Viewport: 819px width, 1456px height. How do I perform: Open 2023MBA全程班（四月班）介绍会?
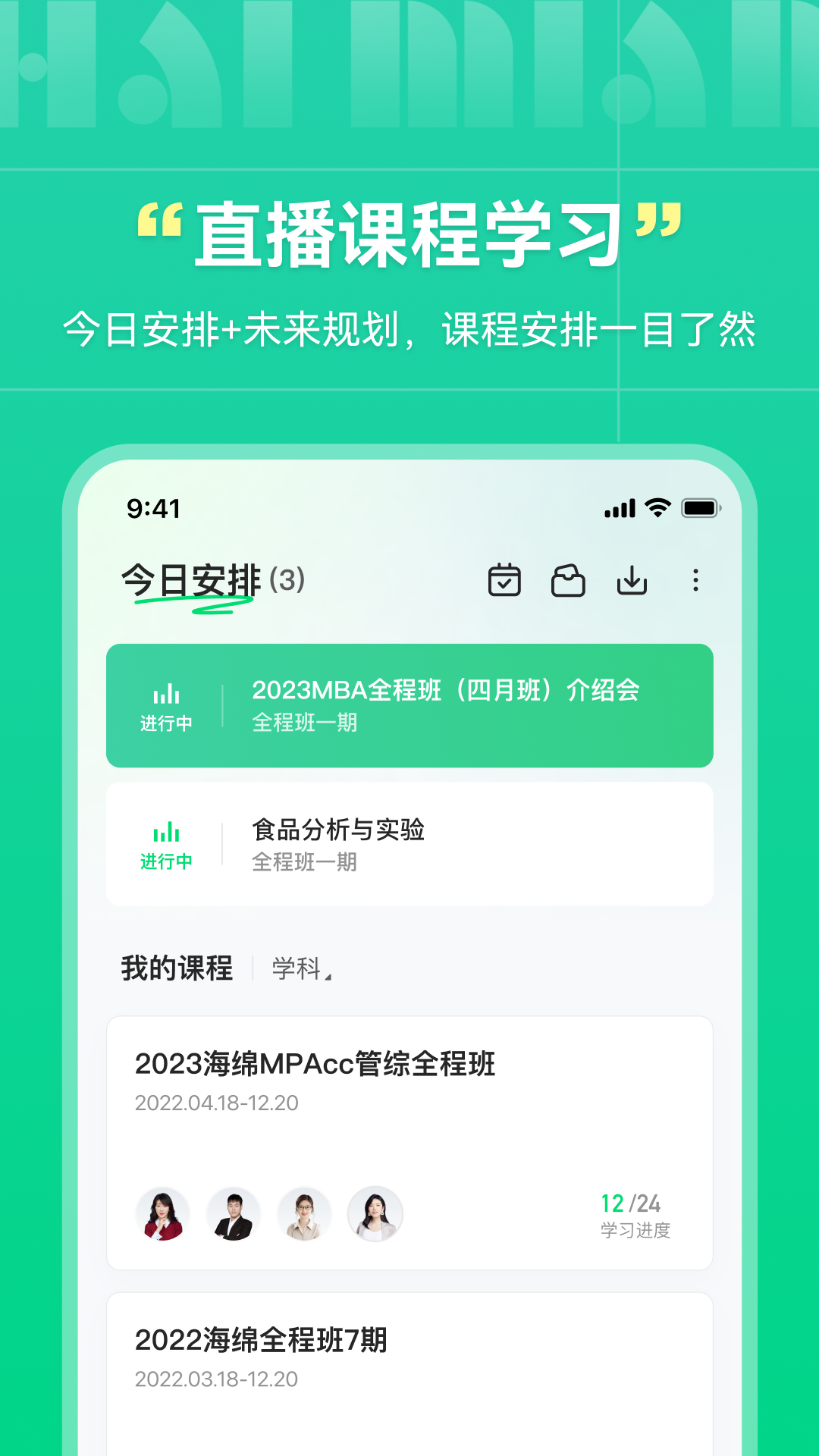(447, 705)
